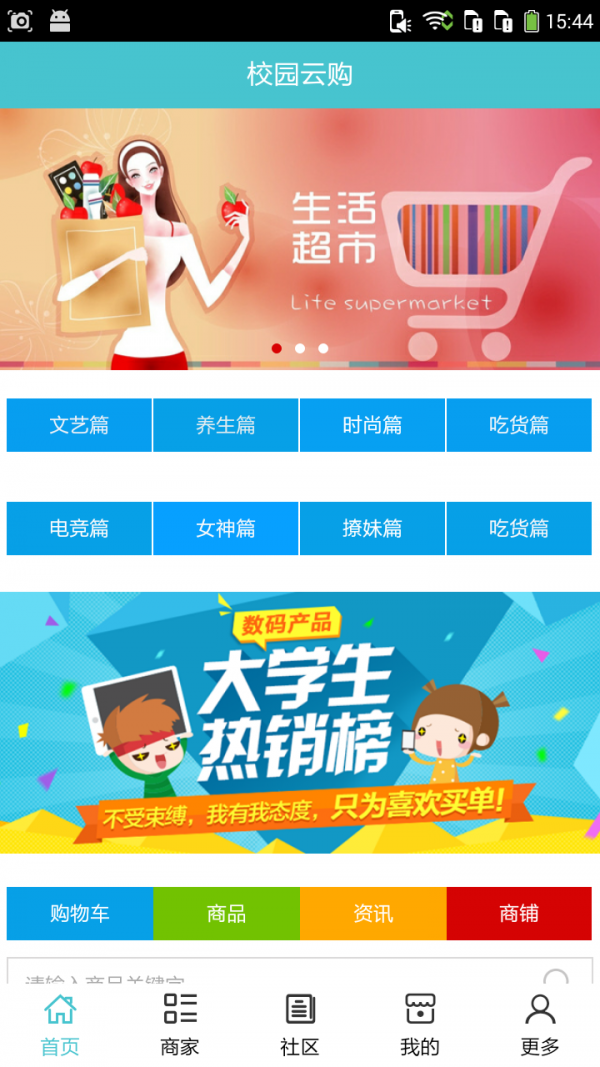This screenshot has width=600, height=1067.
Task: Open the 电竞篇 category
Action: pyautogui.click(x=79, y=529)
